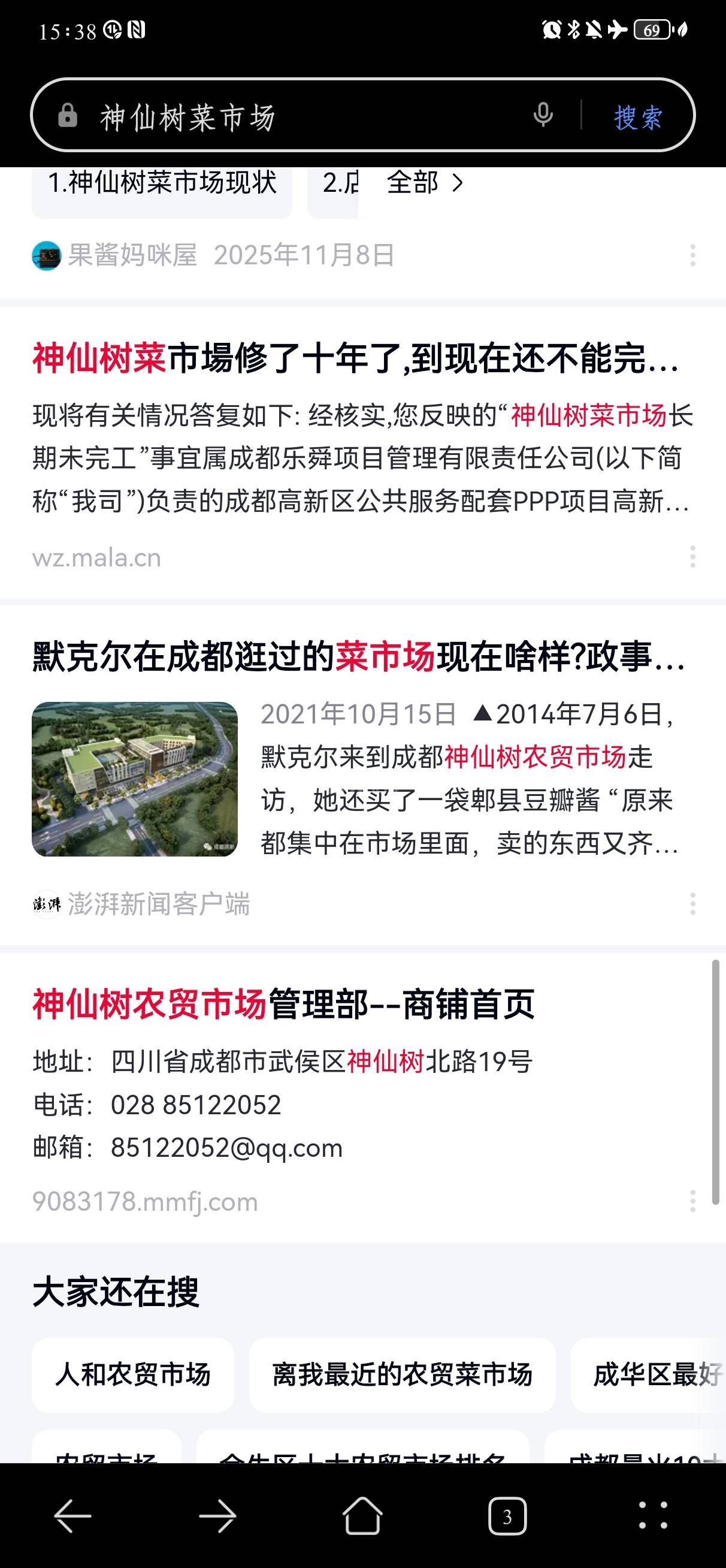Start voice search with the microphone
Viewport: 726px width, 1568px height.
point(543,115)
